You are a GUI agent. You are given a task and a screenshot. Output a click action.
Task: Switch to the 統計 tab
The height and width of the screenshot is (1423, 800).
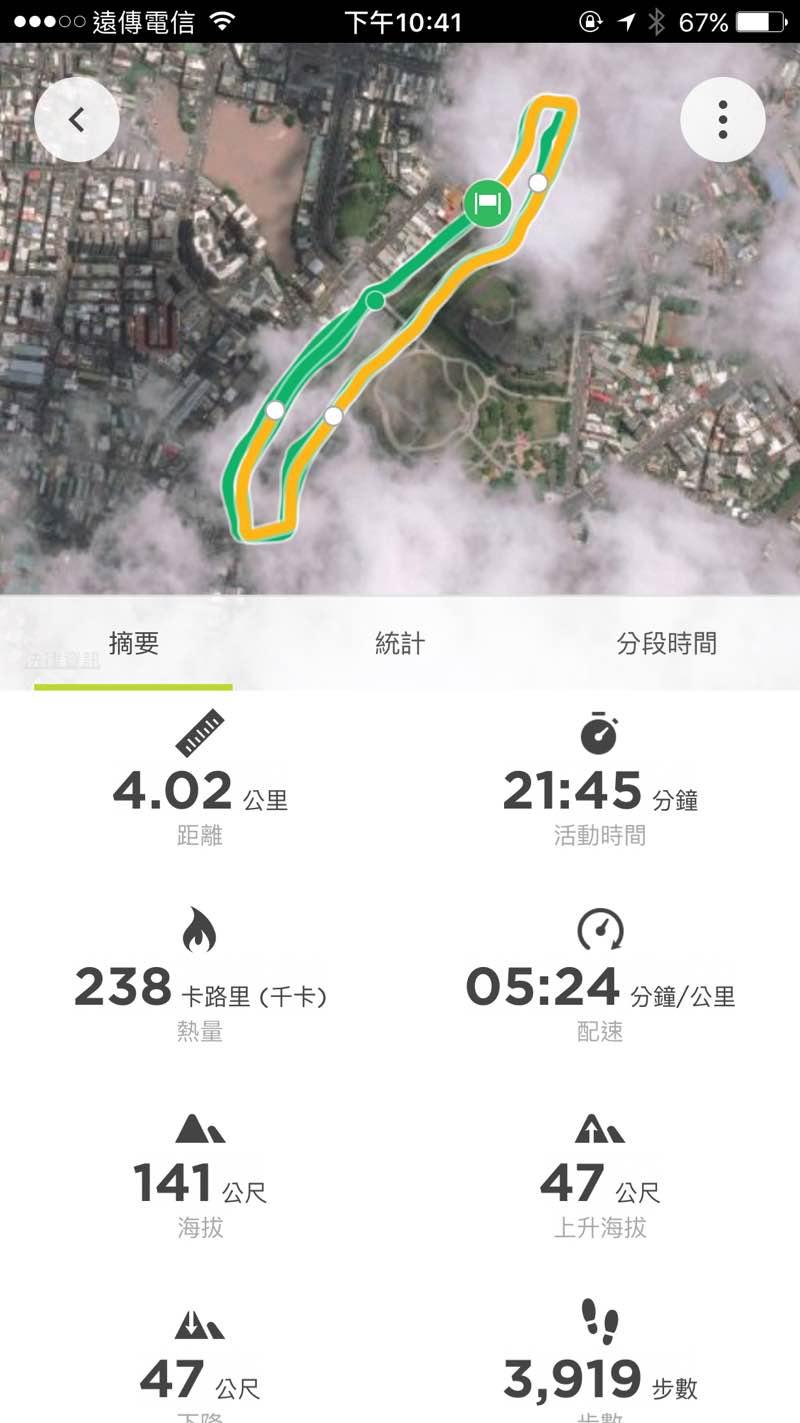coord(400,644)
